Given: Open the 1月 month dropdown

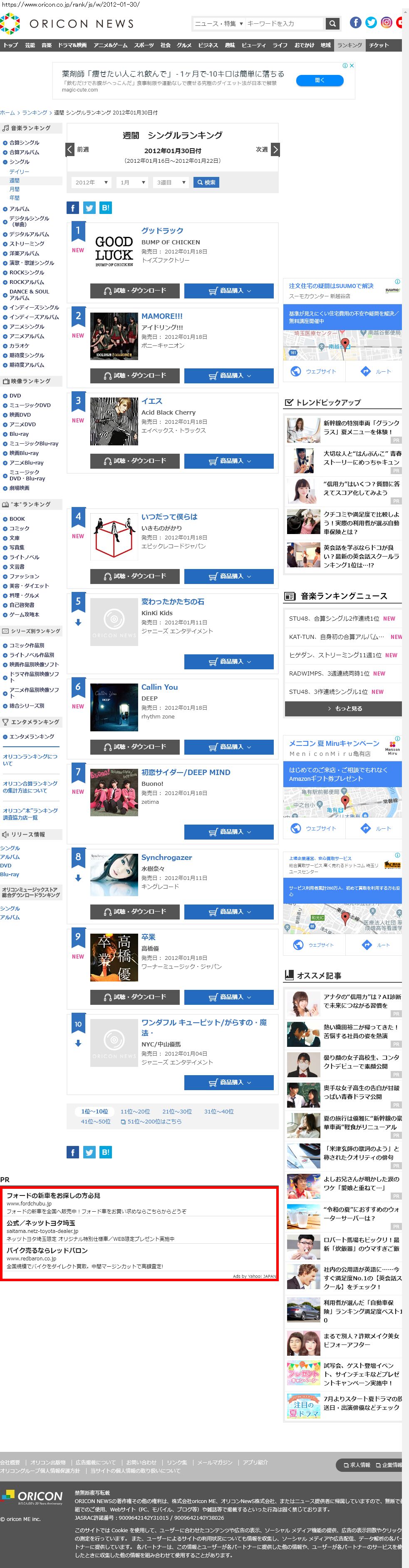Looking at the screenshot, I should [x=132, y=183].
